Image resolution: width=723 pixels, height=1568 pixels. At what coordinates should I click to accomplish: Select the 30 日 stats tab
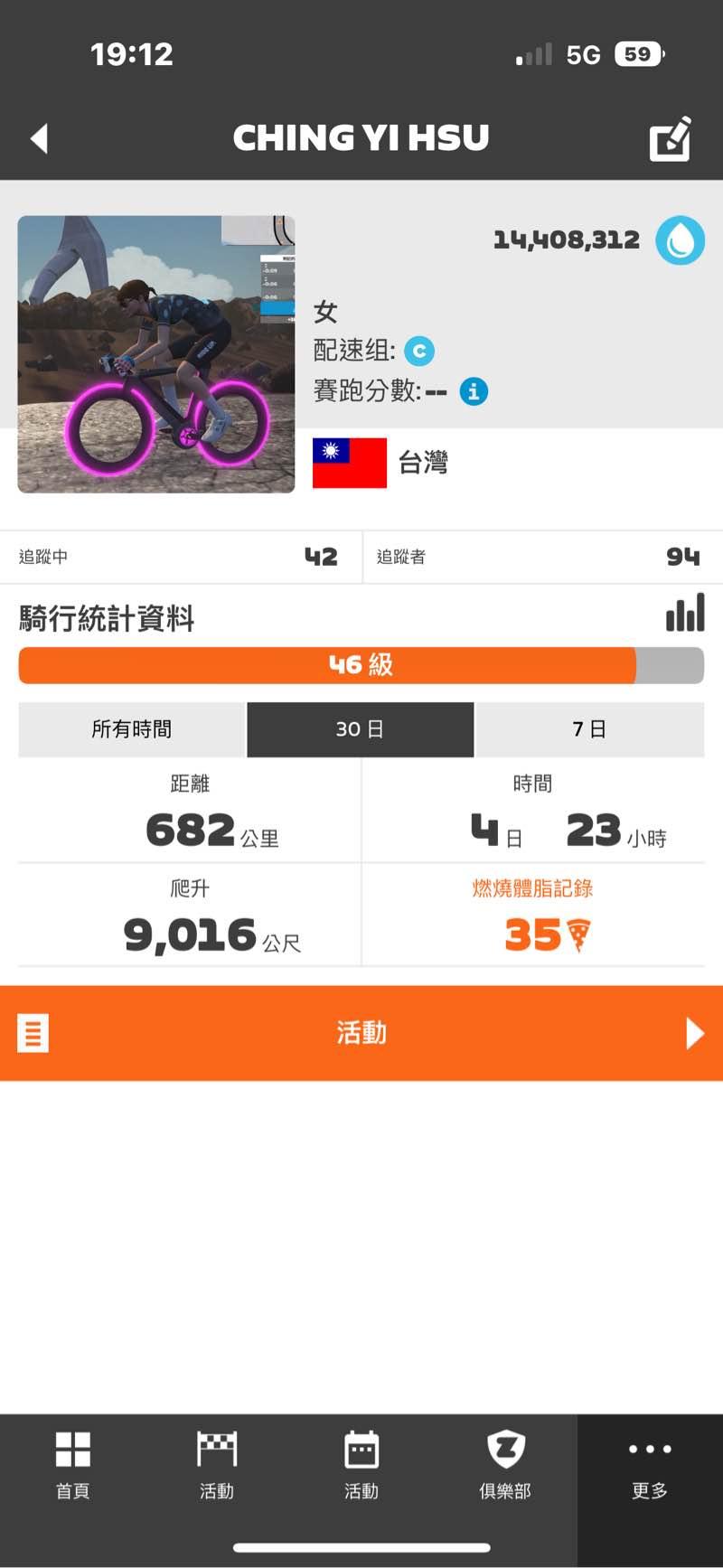coord(360,729)
